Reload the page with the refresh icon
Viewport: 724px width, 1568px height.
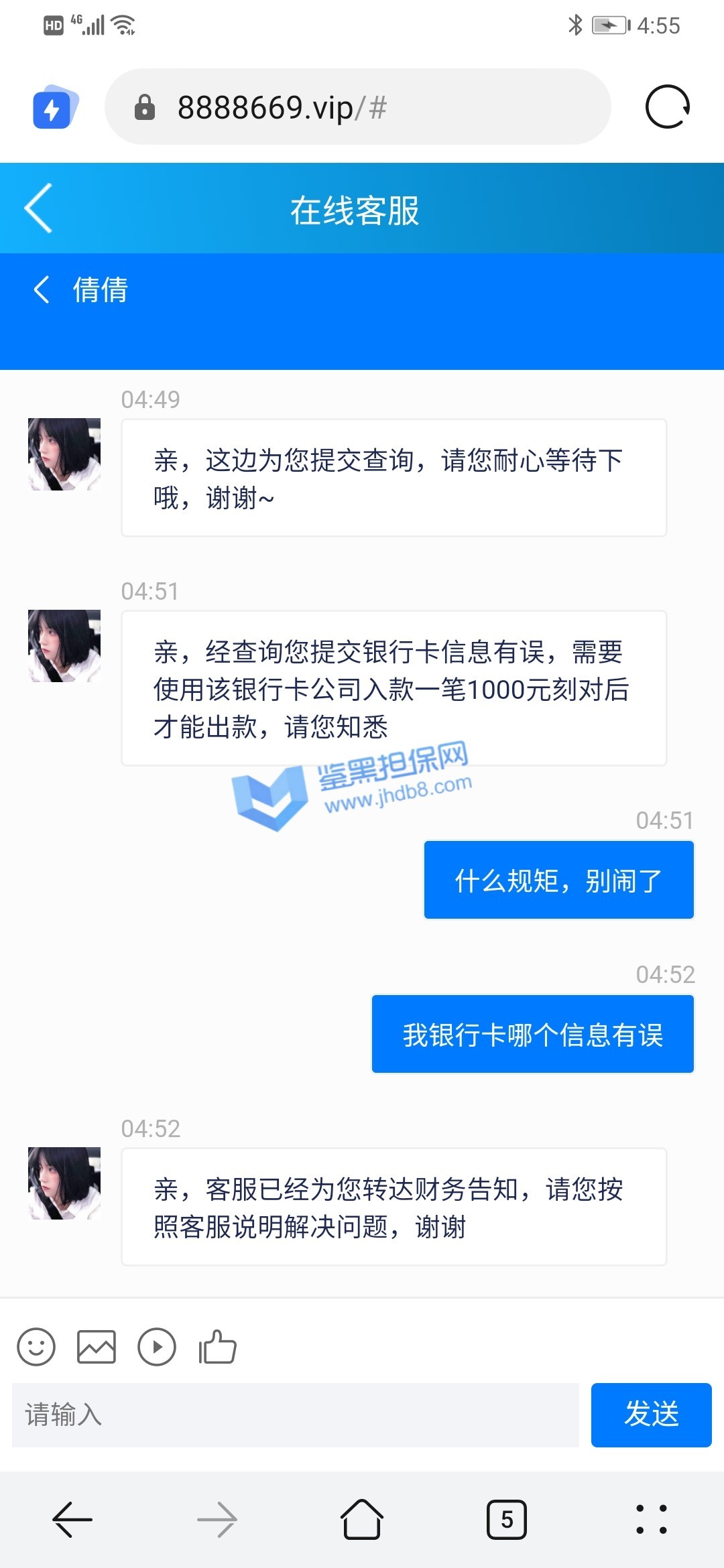(x=667, y=107)
